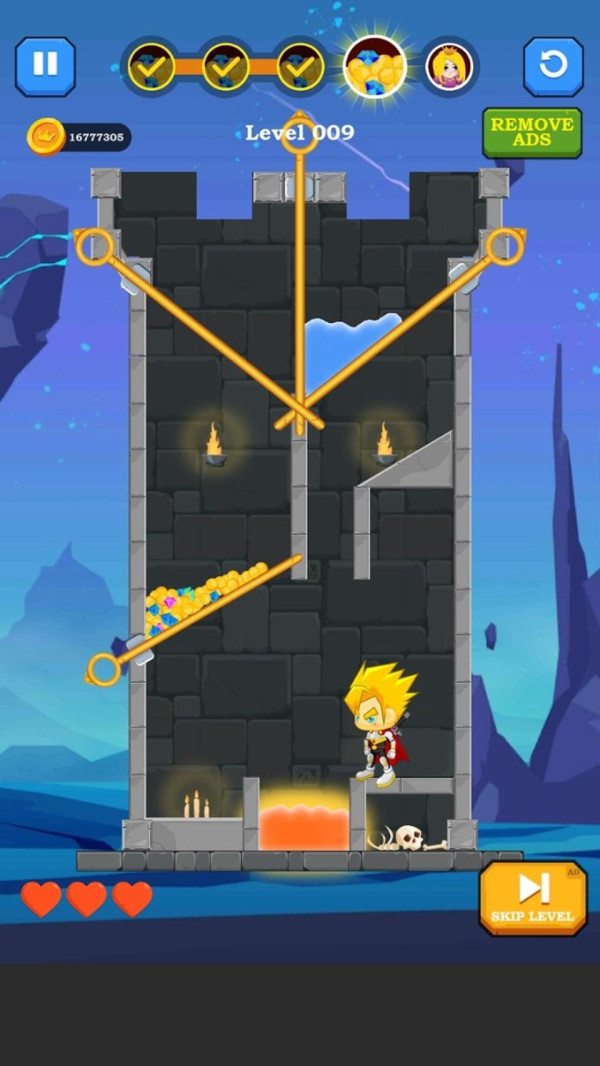Pull the upper-left diagonal pin ring
The height and width of the screenshot is (1066, 600).
coord(95,246)
